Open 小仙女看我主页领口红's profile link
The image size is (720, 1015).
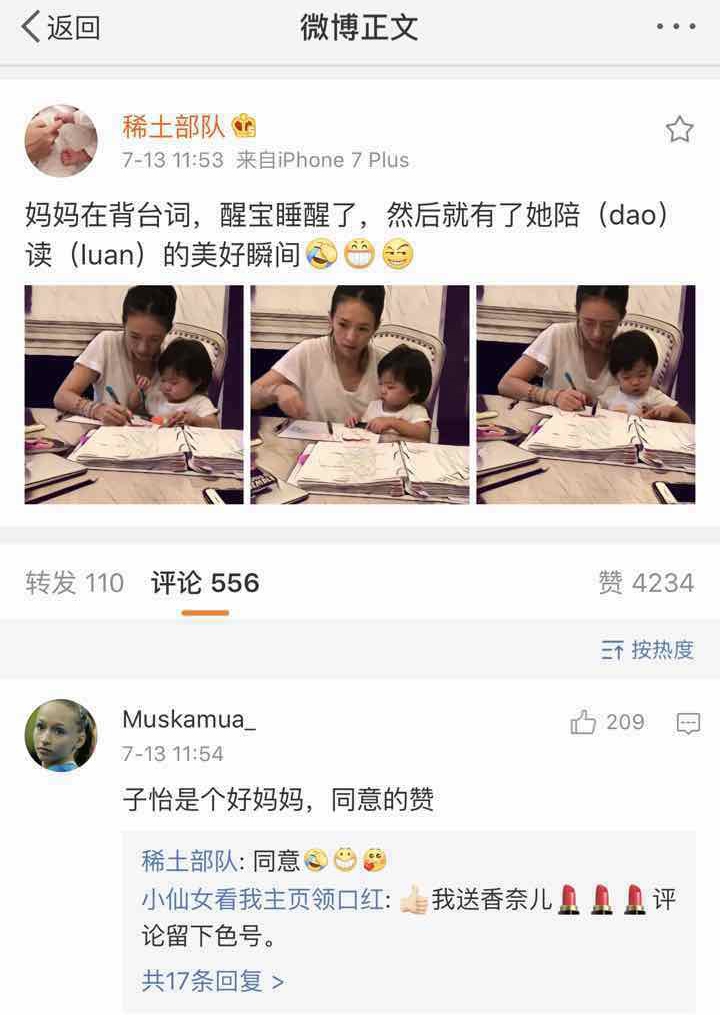(x=262, y=899)
